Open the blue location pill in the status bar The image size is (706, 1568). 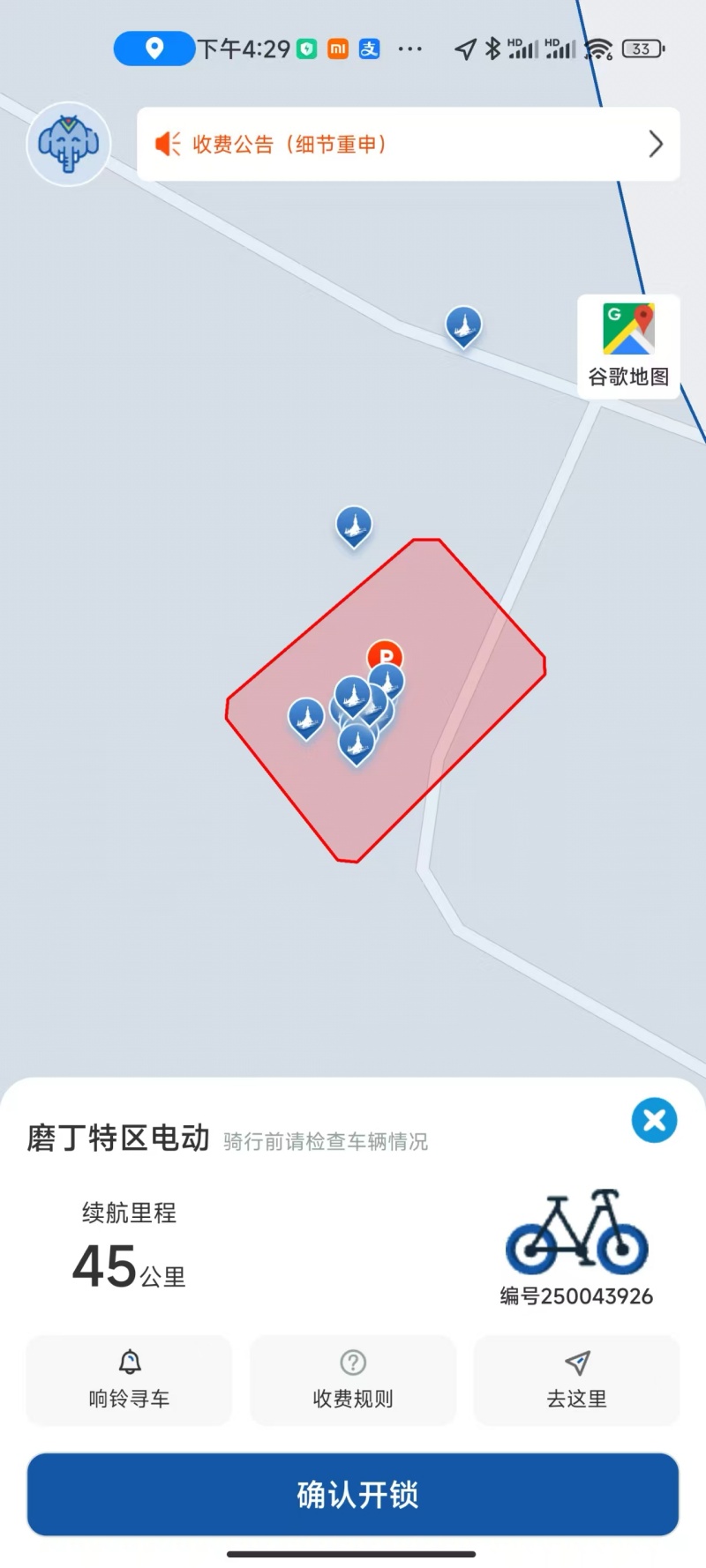click(x=154, y=49)
